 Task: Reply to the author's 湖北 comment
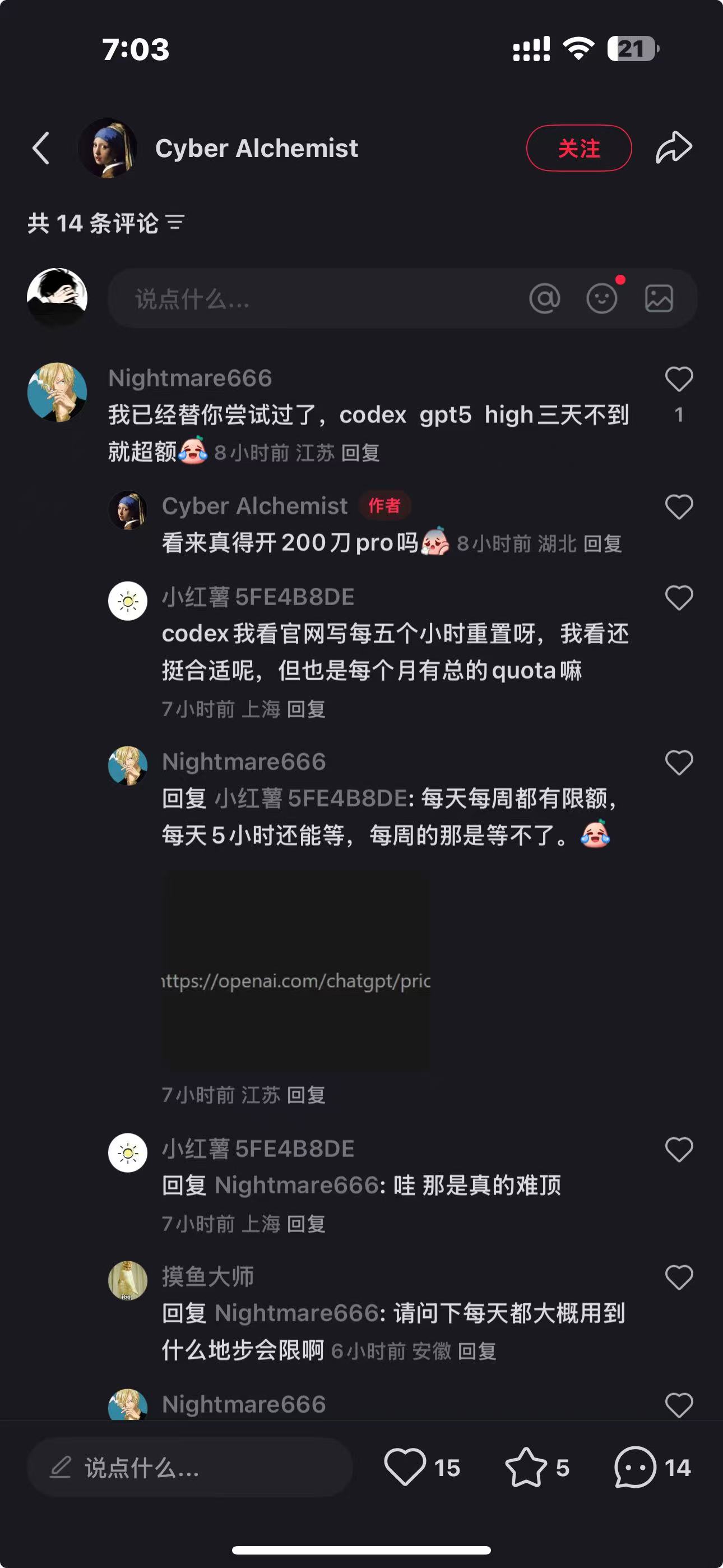(x=602, y=543)
